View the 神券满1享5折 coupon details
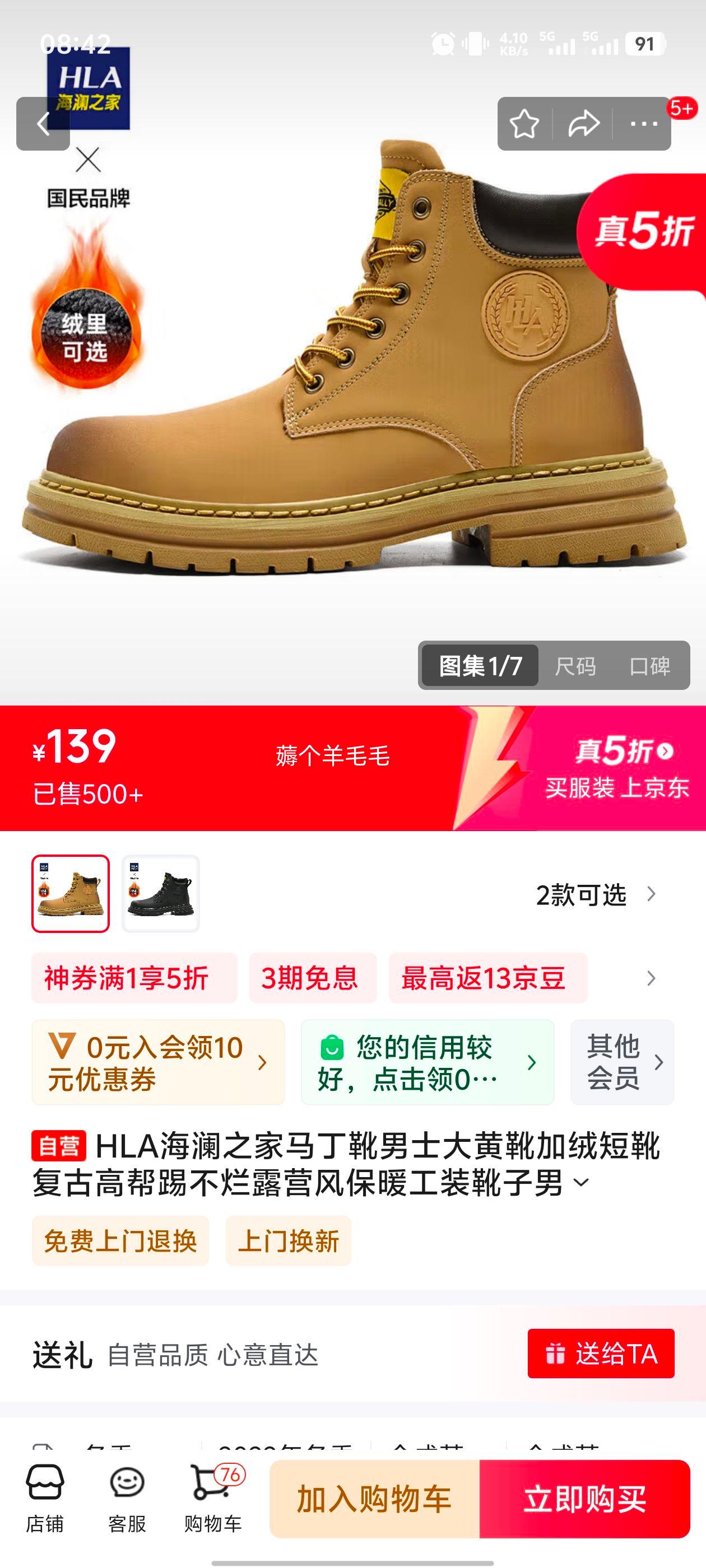This screenshot has width=706, height=1568. coord(134,978)
